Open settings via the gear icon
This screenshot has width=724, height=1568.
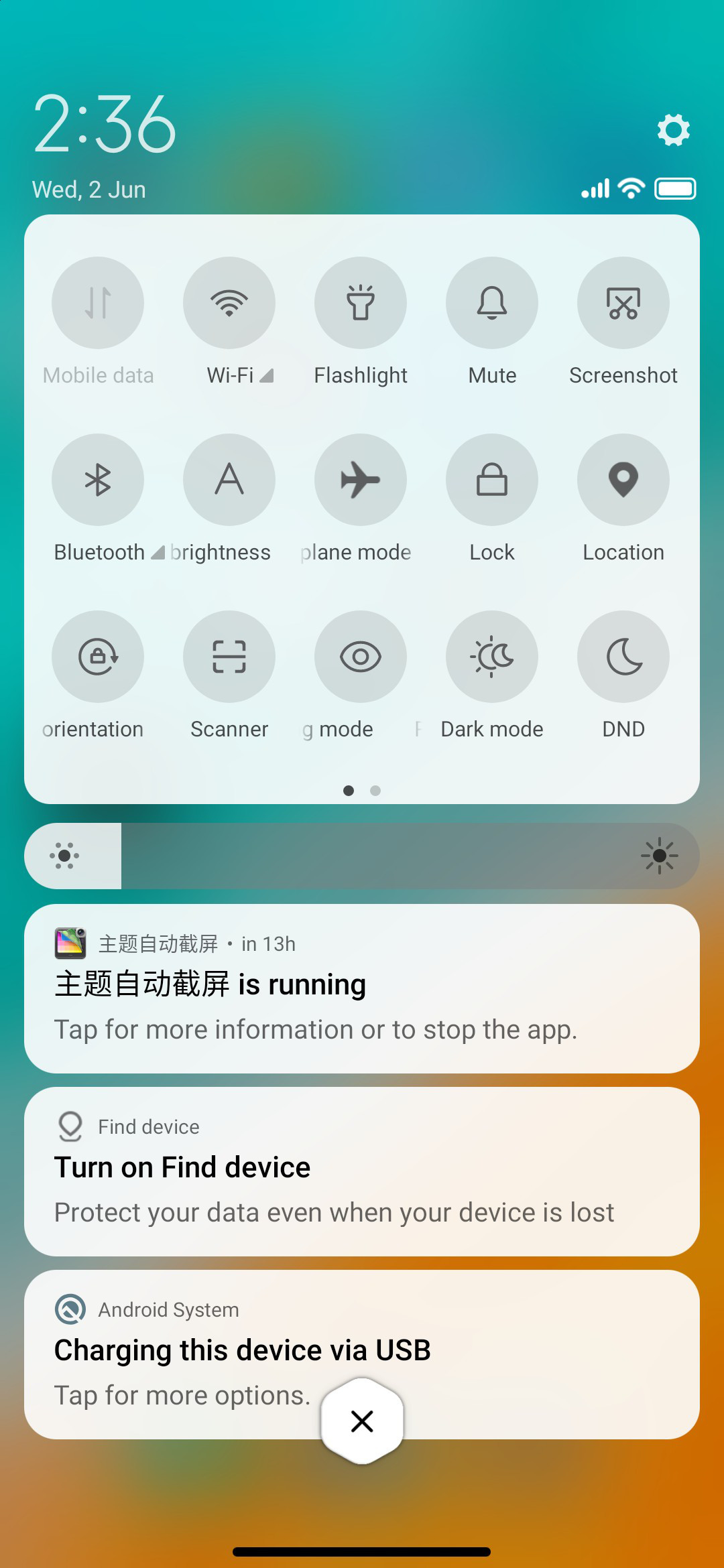coord(673,129)
